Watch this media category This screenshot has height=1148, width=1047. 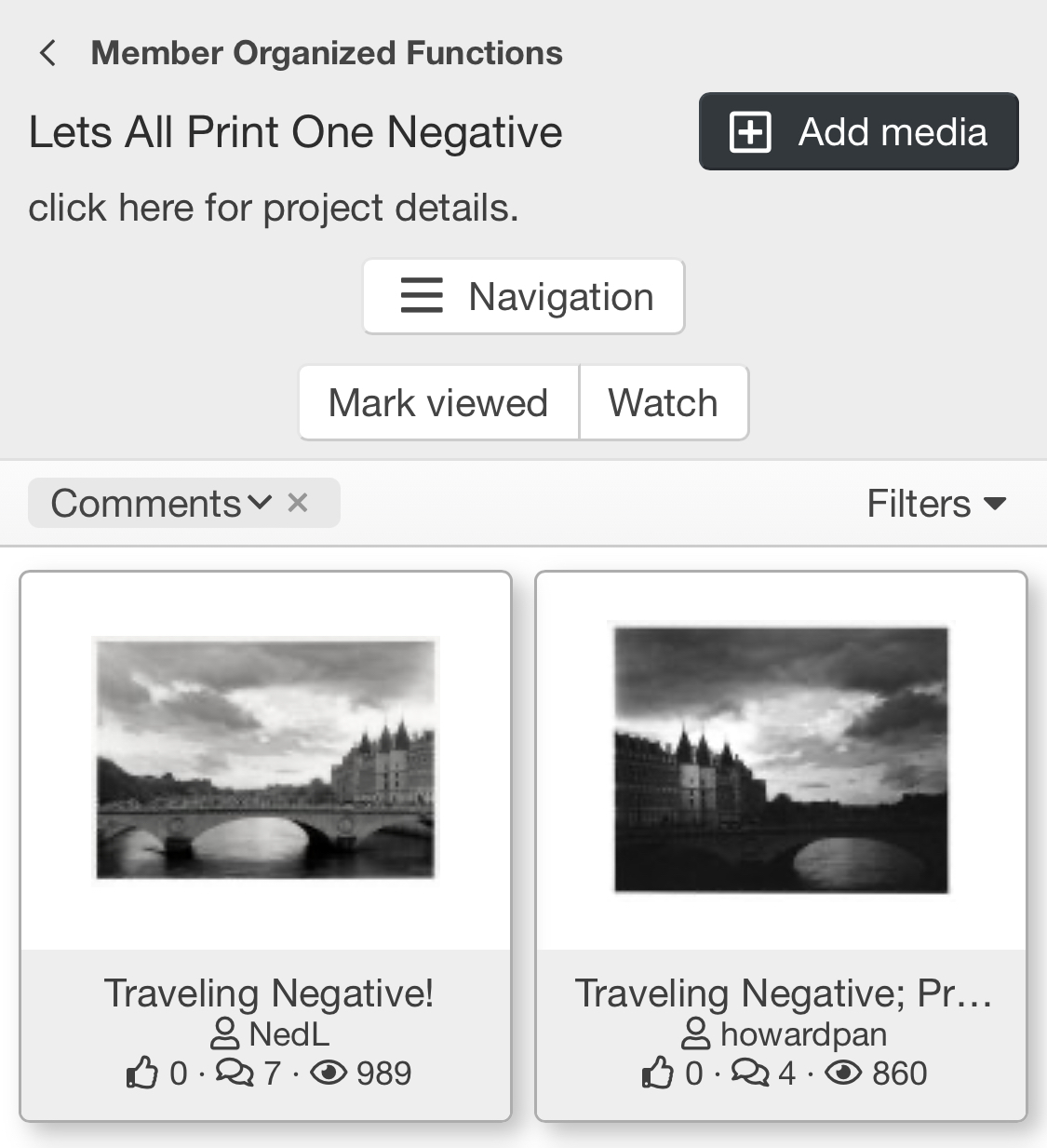pyautogui.click(x=663, y=403)
